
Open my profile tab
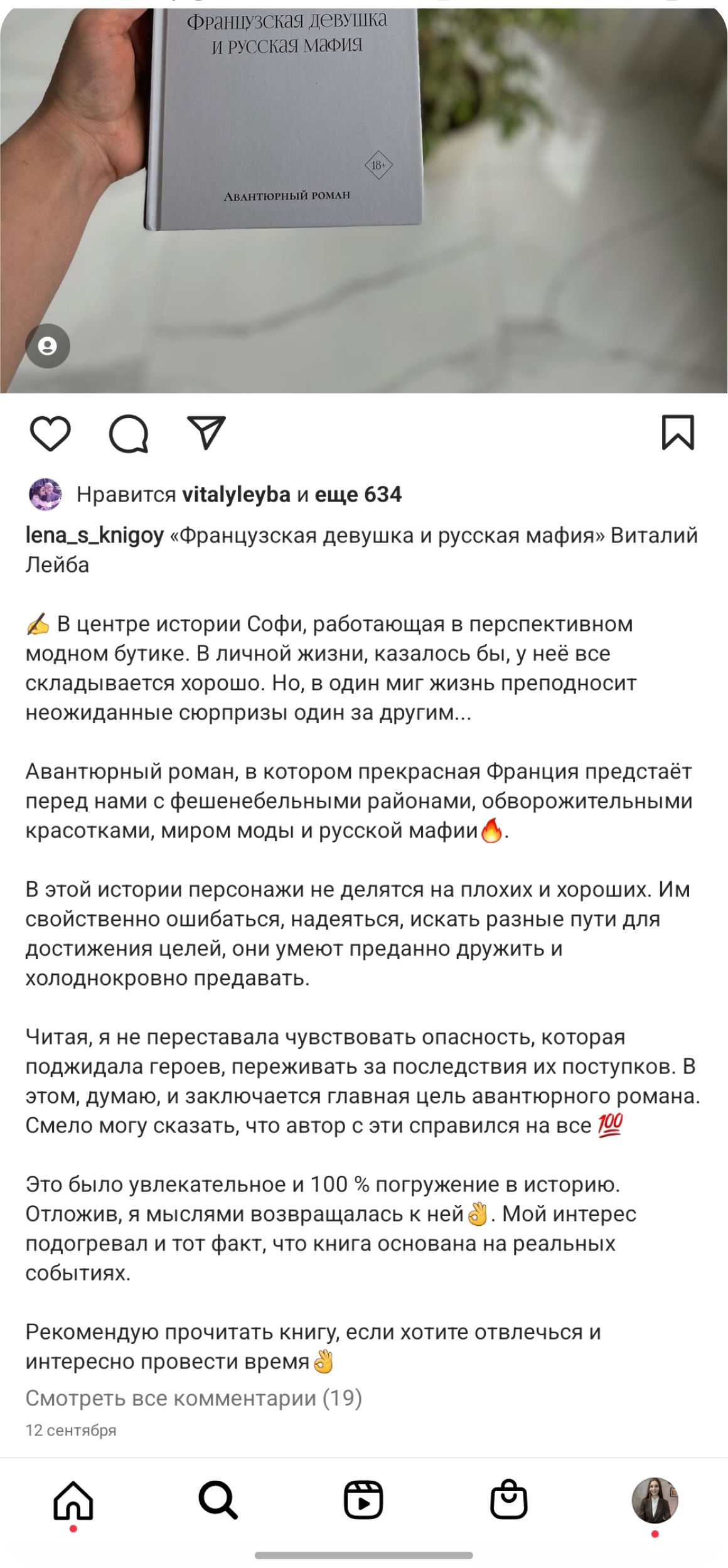[655, 1500]
